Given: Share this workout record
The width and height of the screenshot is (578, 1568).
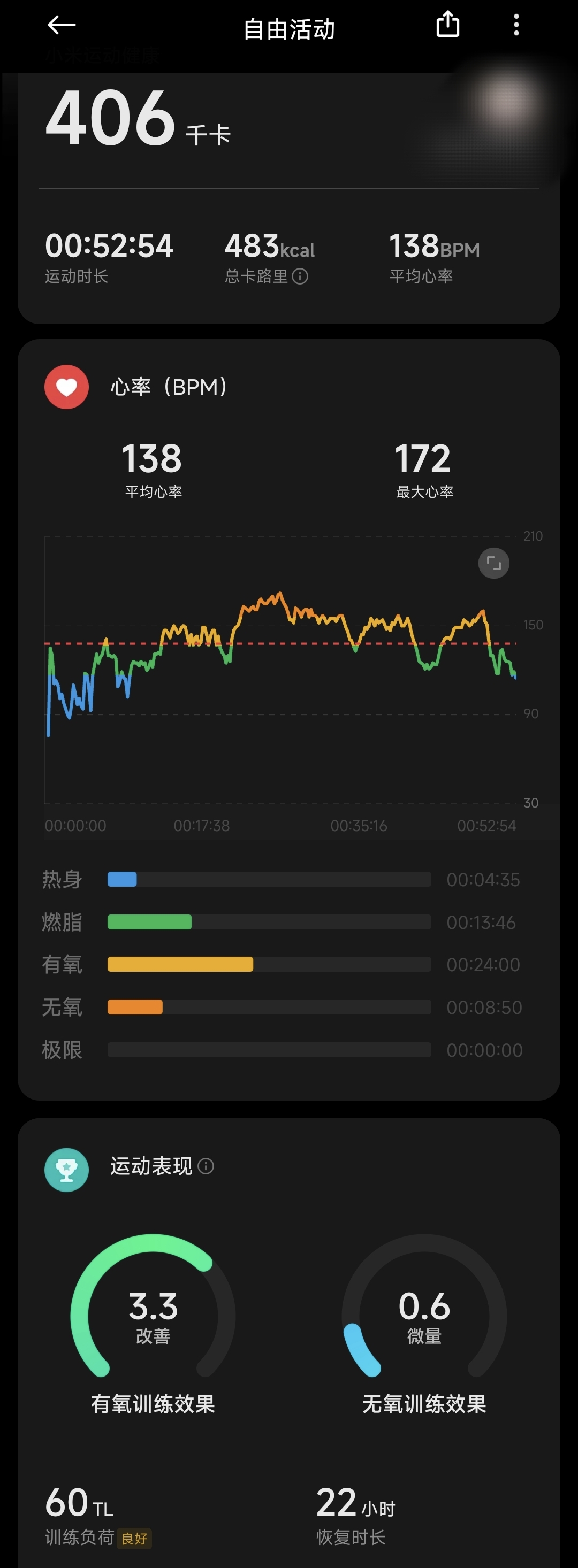Looking at the screenshot, I should click(x=447, y=26).
